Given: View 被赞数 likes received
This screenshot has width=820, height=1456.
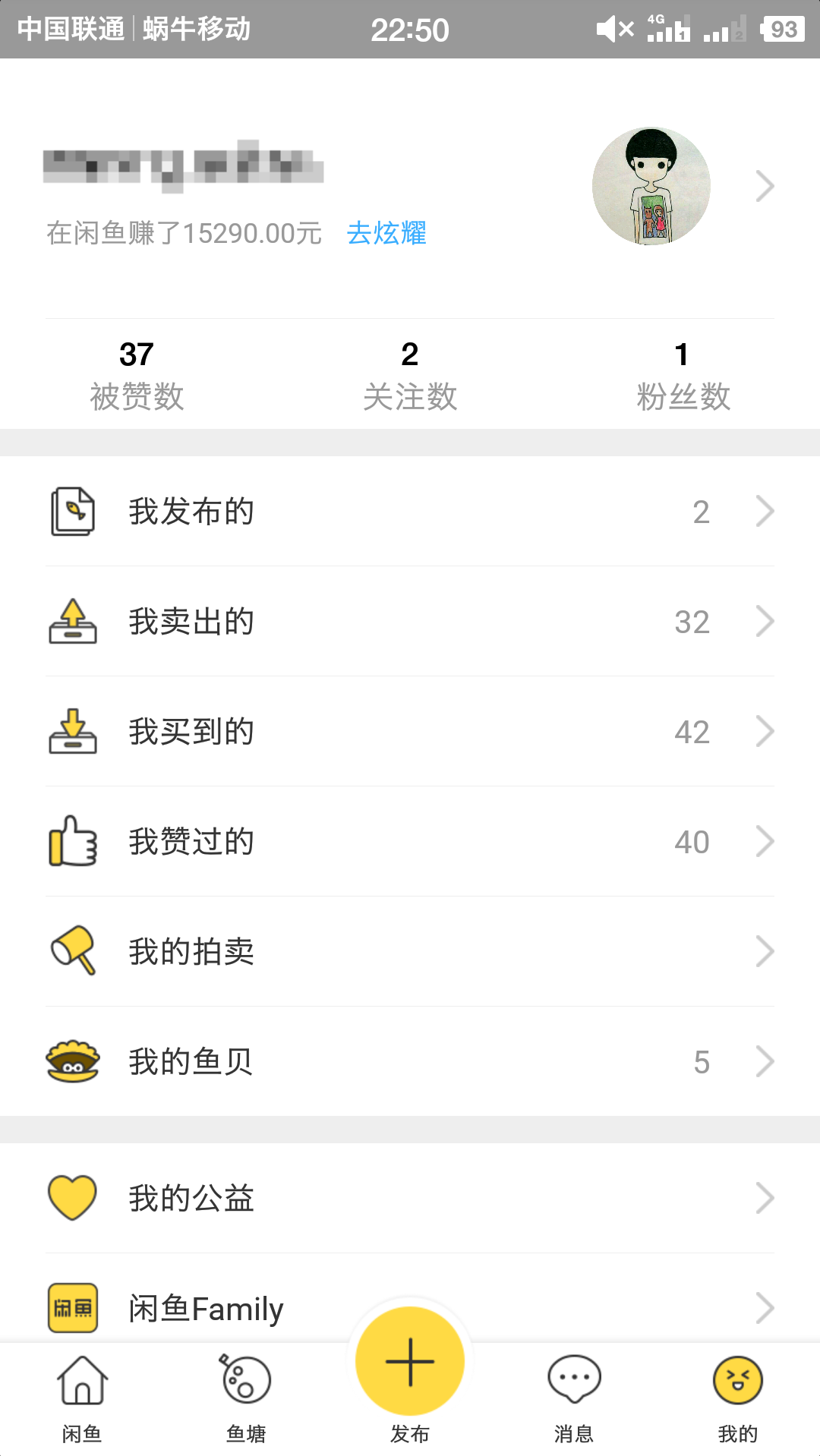Looking at the screenshot, I should coord(137,376).
